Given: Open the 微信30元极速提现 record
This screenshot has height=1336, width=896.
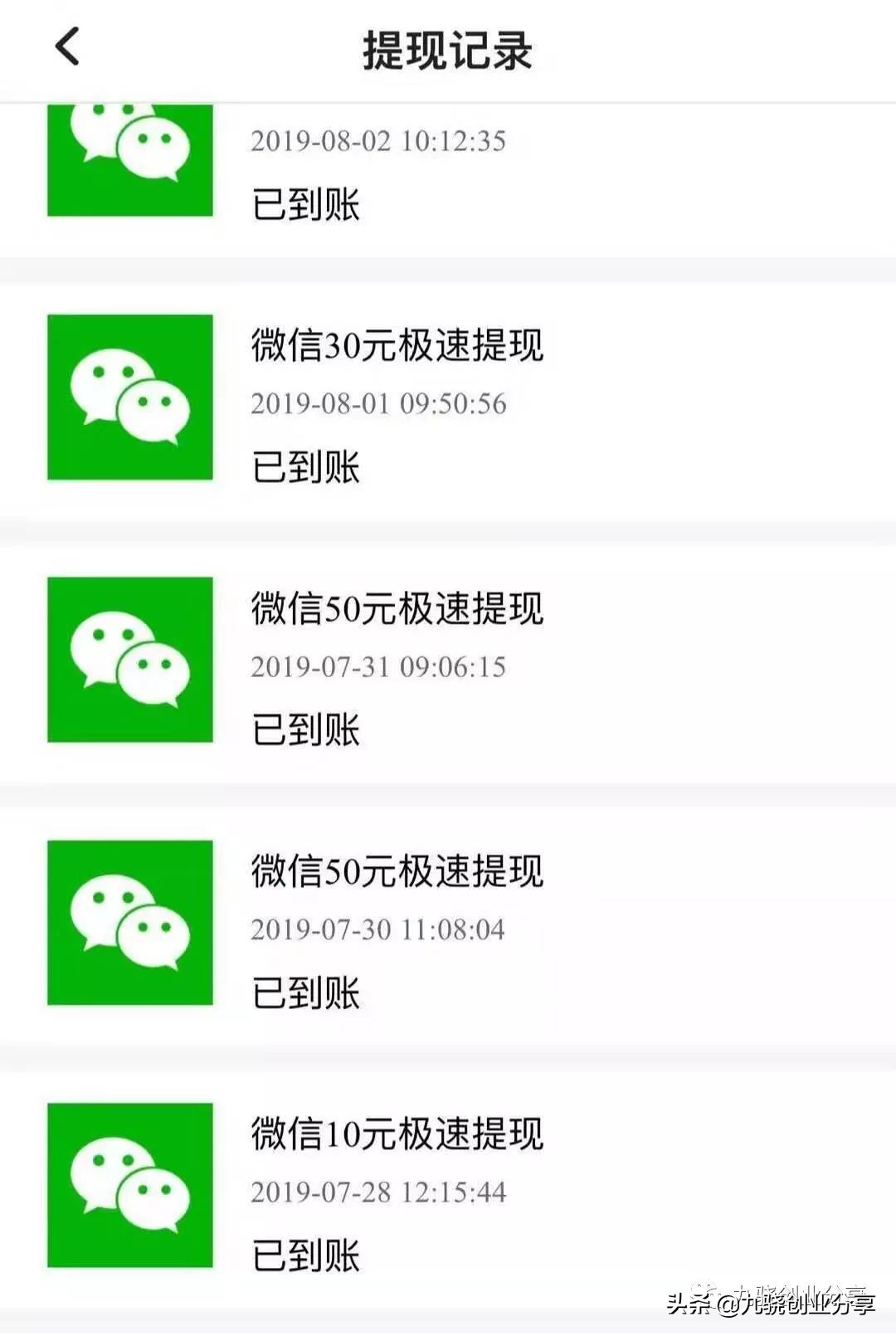Looking at the screenshot, I should (397, 346).
